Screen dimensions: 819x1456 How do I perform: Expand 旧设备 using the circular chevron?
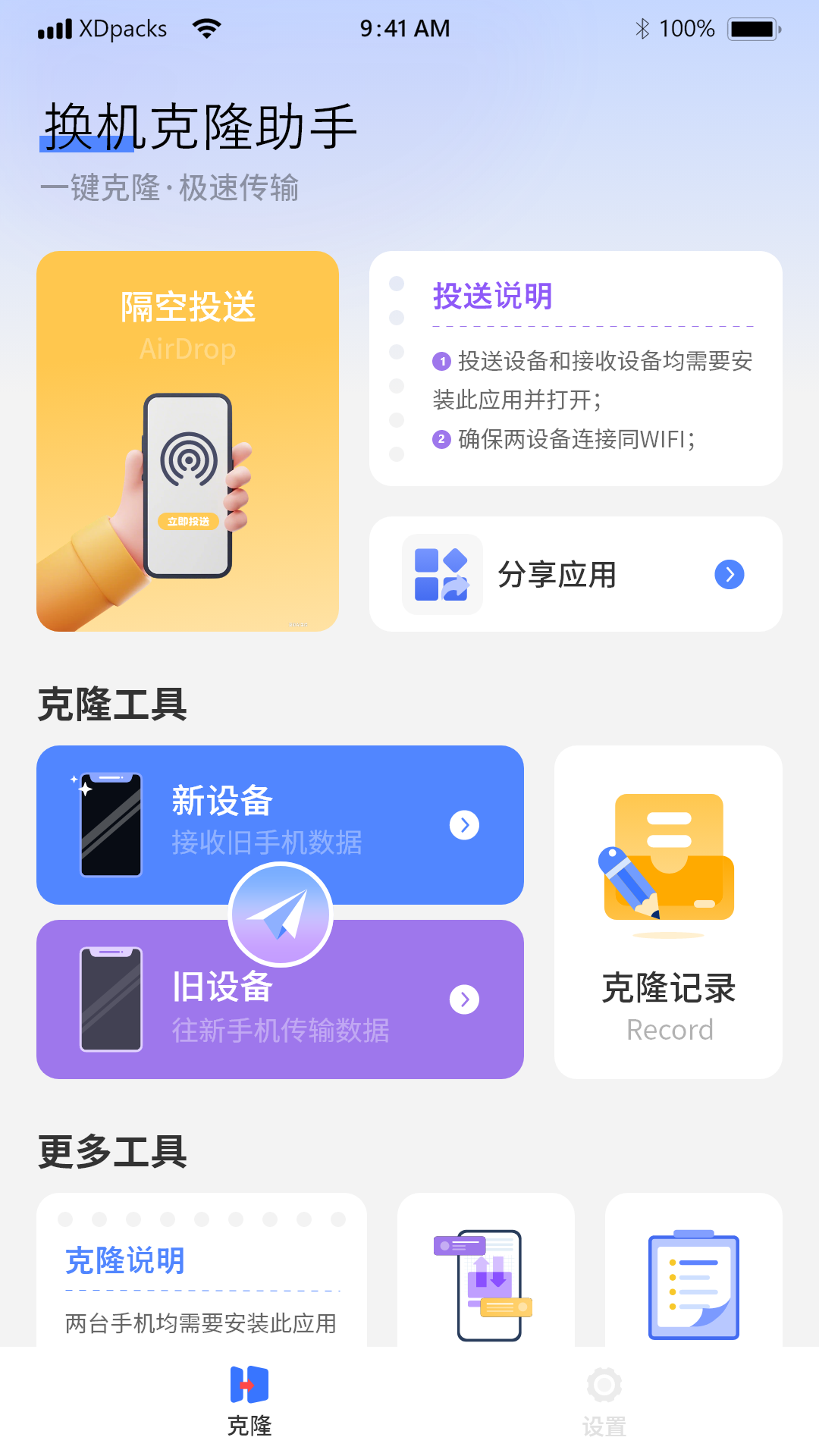coord(465,999)
